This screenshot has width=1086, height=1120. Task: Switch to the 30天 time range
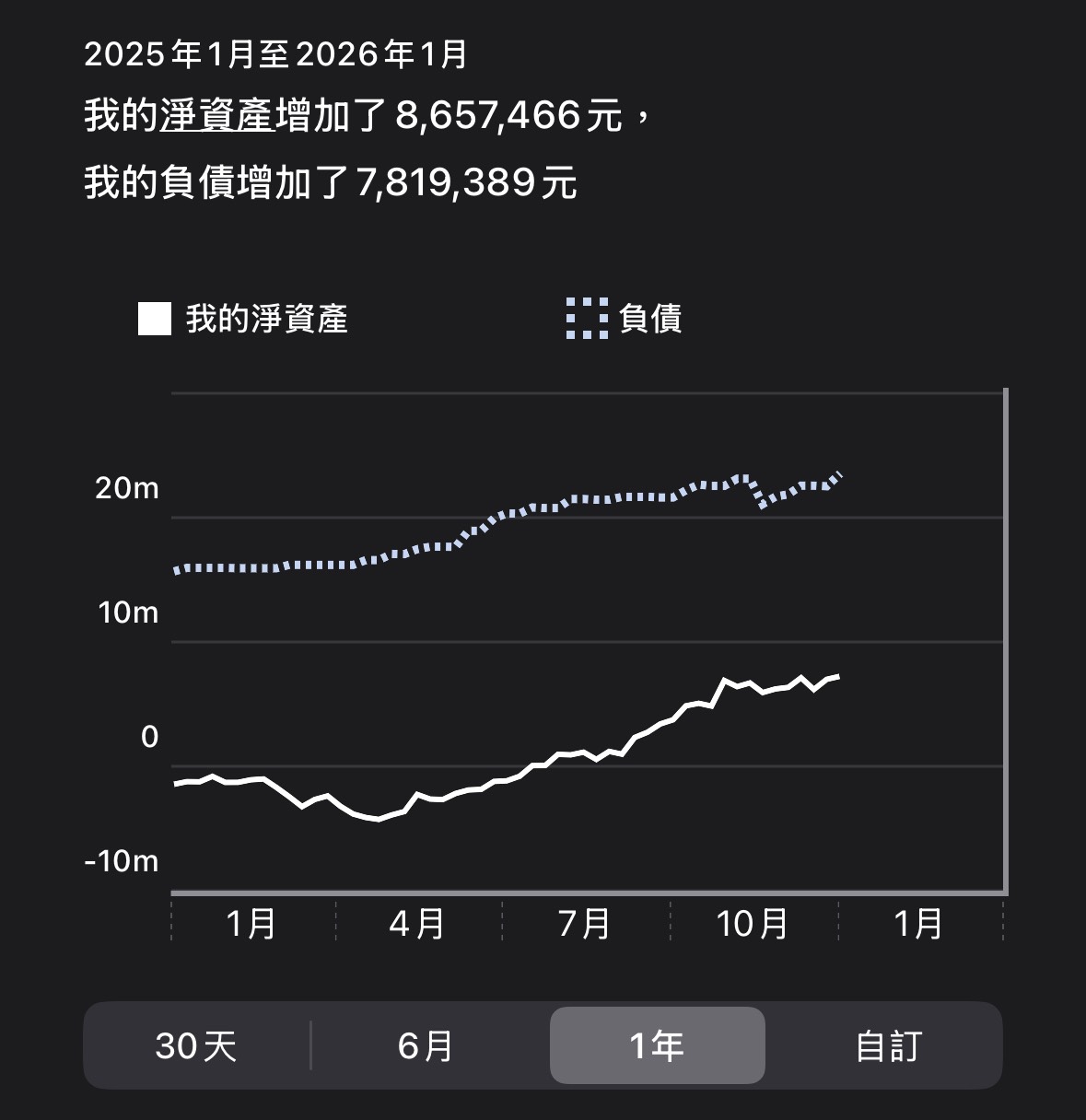tap(196, 1045)
